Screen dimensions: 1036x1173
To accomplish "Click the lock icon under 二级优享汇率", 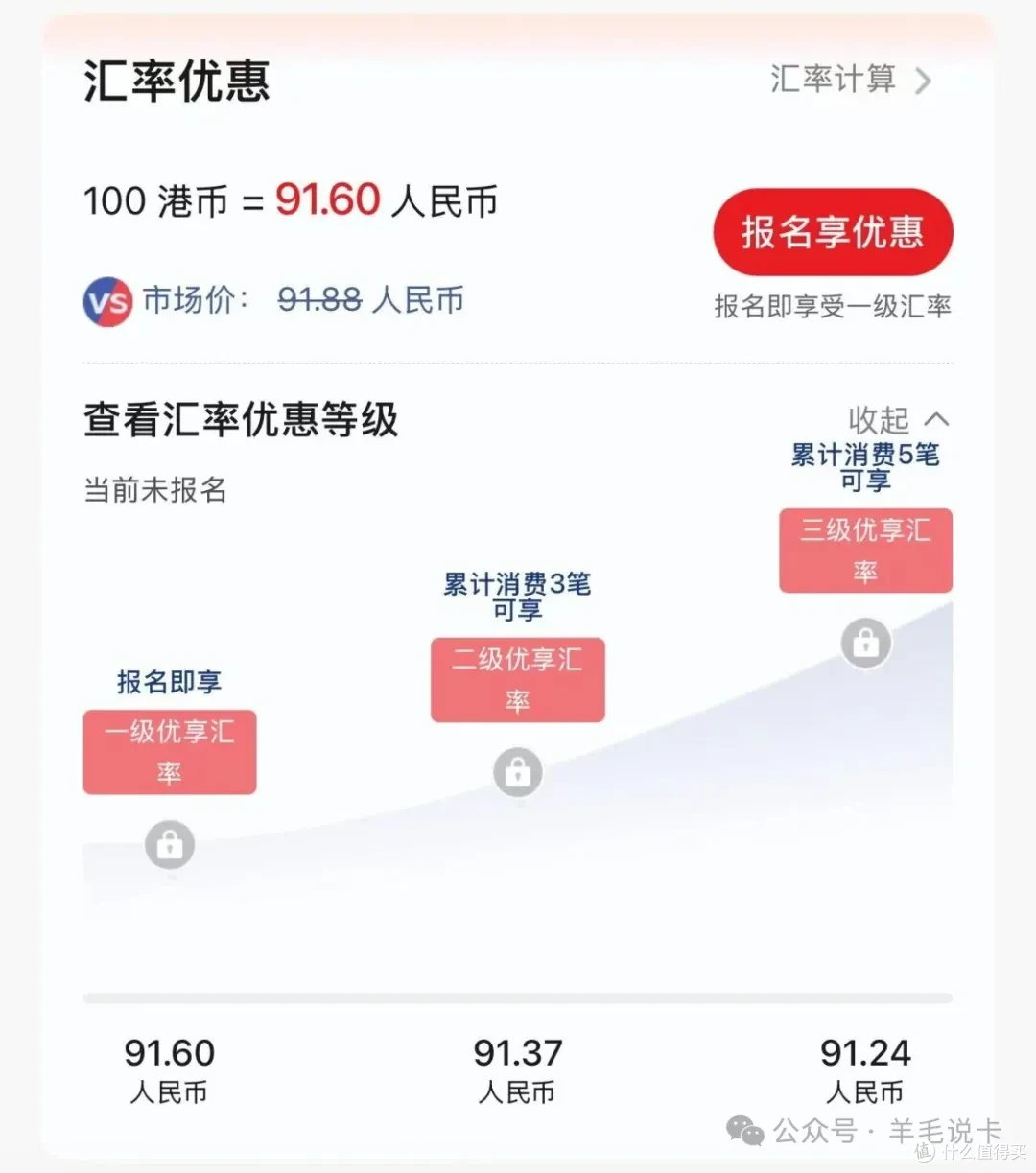I will tap(518, 771).
